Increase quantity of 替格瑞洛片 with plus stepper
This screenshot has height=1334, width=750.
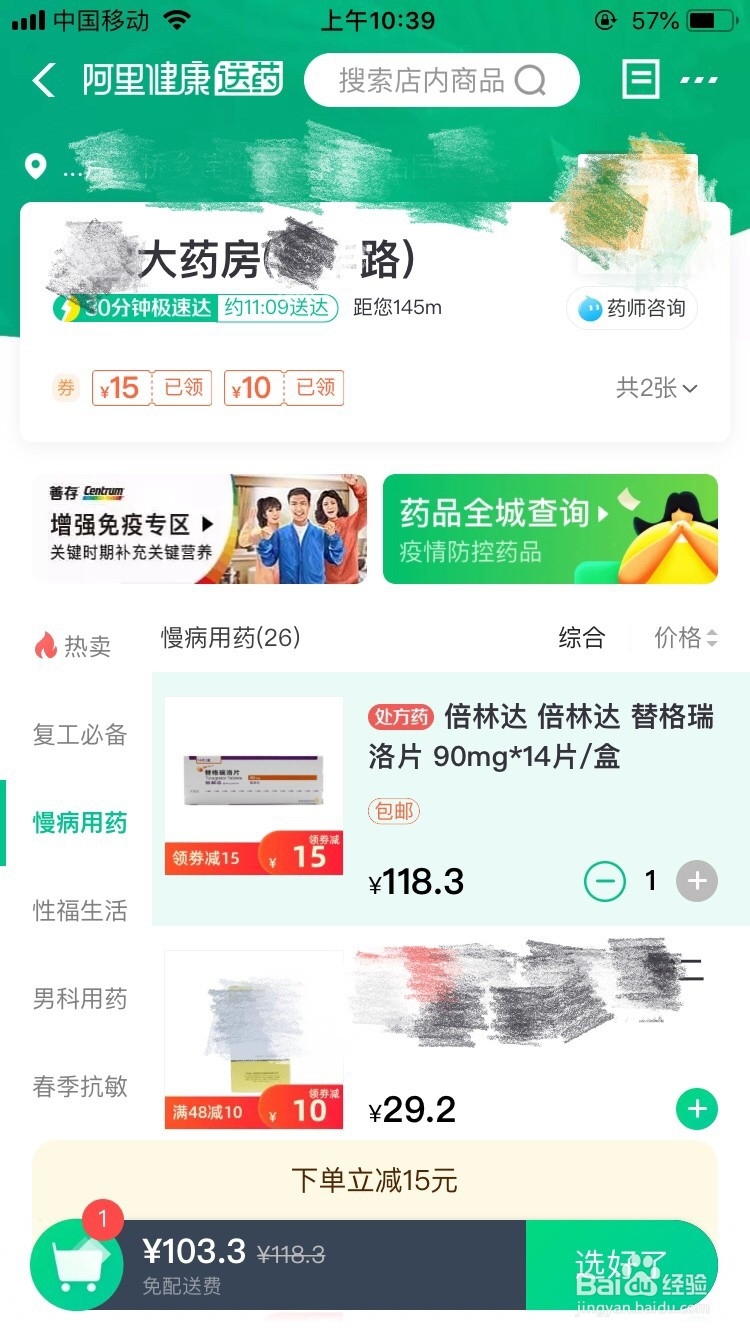coord(697,881)
